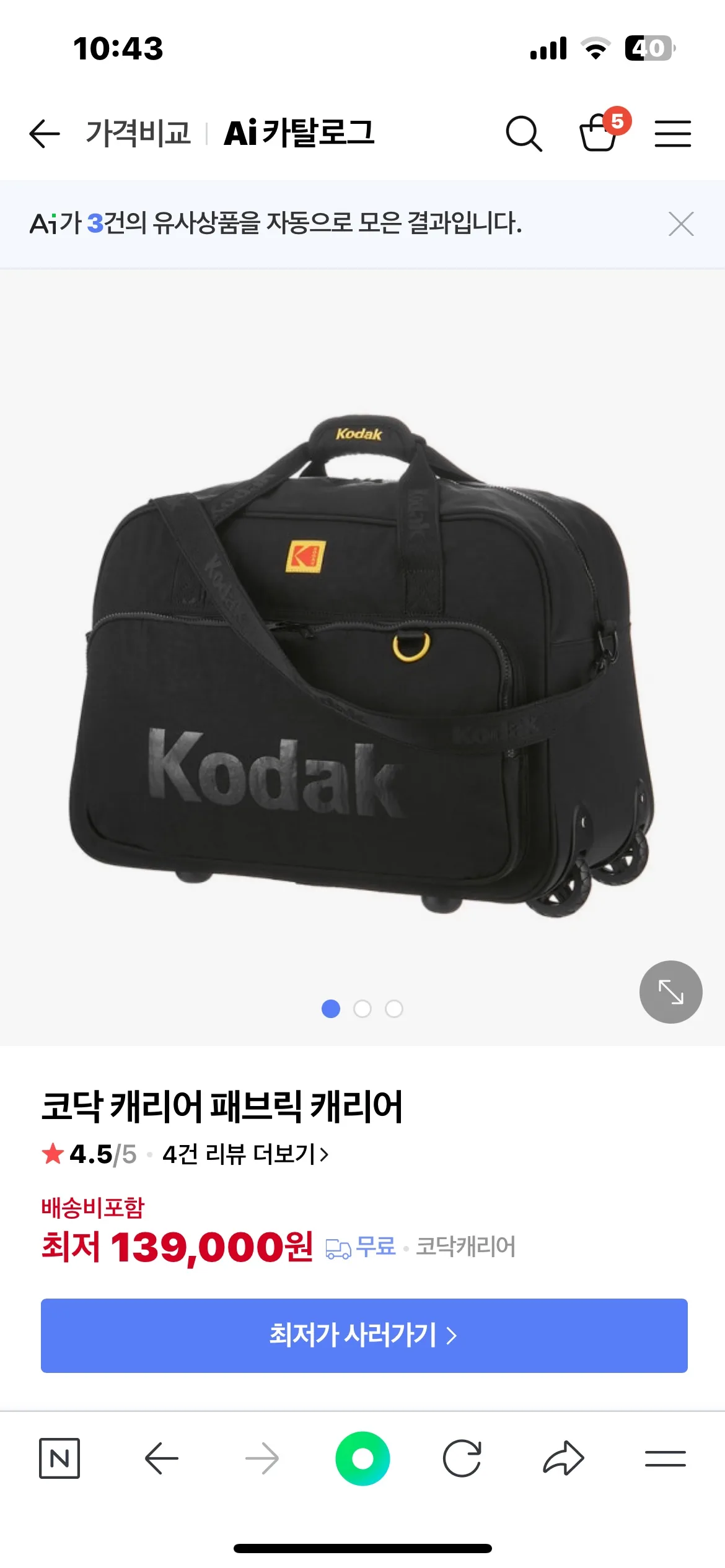Open the Naver N home button
725x1568 pixels.
coord(59,1458)
